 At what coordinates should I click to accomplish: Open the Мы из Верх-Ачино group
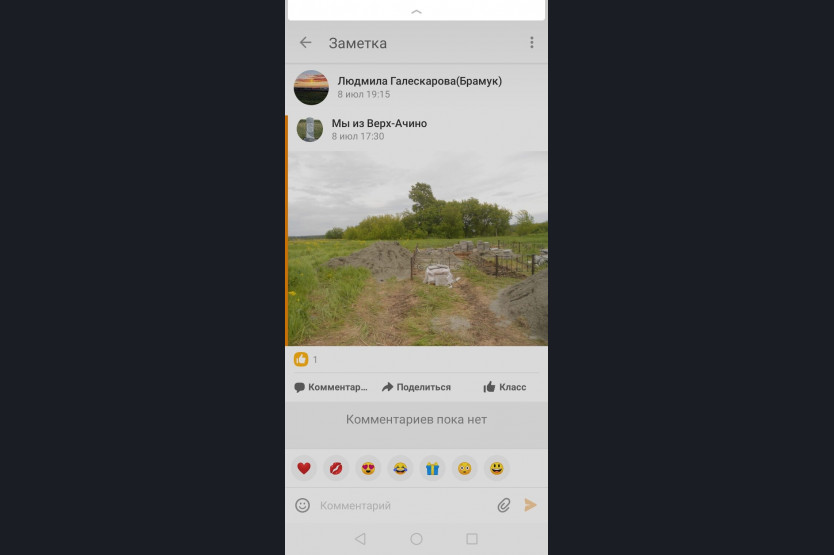(379, 124)
